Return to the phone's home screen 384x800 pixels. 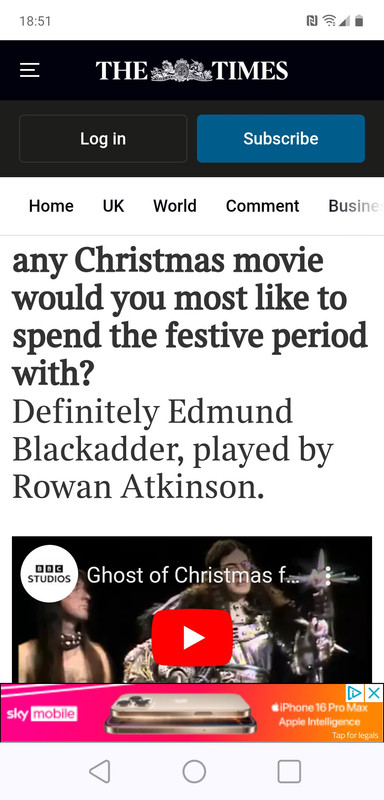pyautogui.click(x=194, y=771)
